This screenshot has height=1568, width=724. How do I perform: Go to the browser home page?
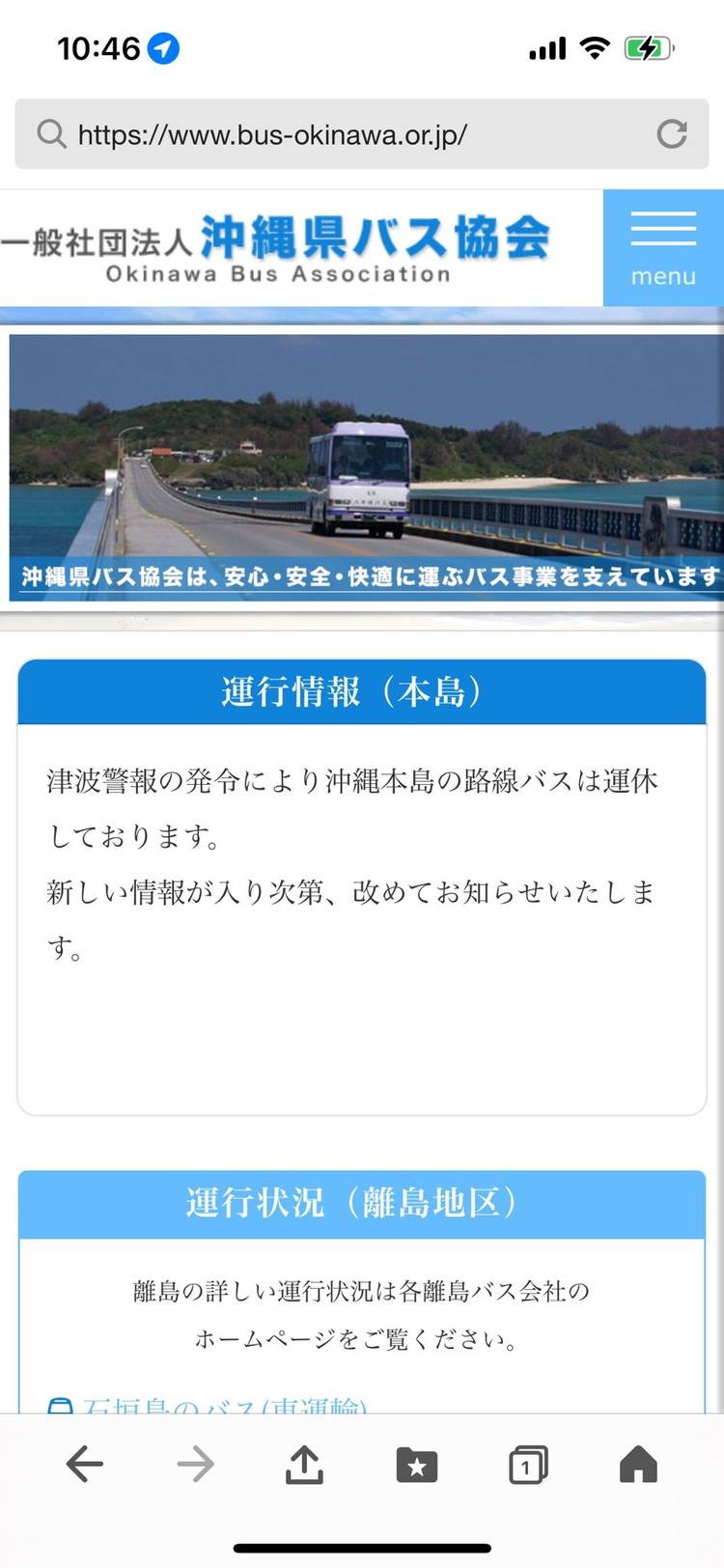click(x=638, y=1465)
